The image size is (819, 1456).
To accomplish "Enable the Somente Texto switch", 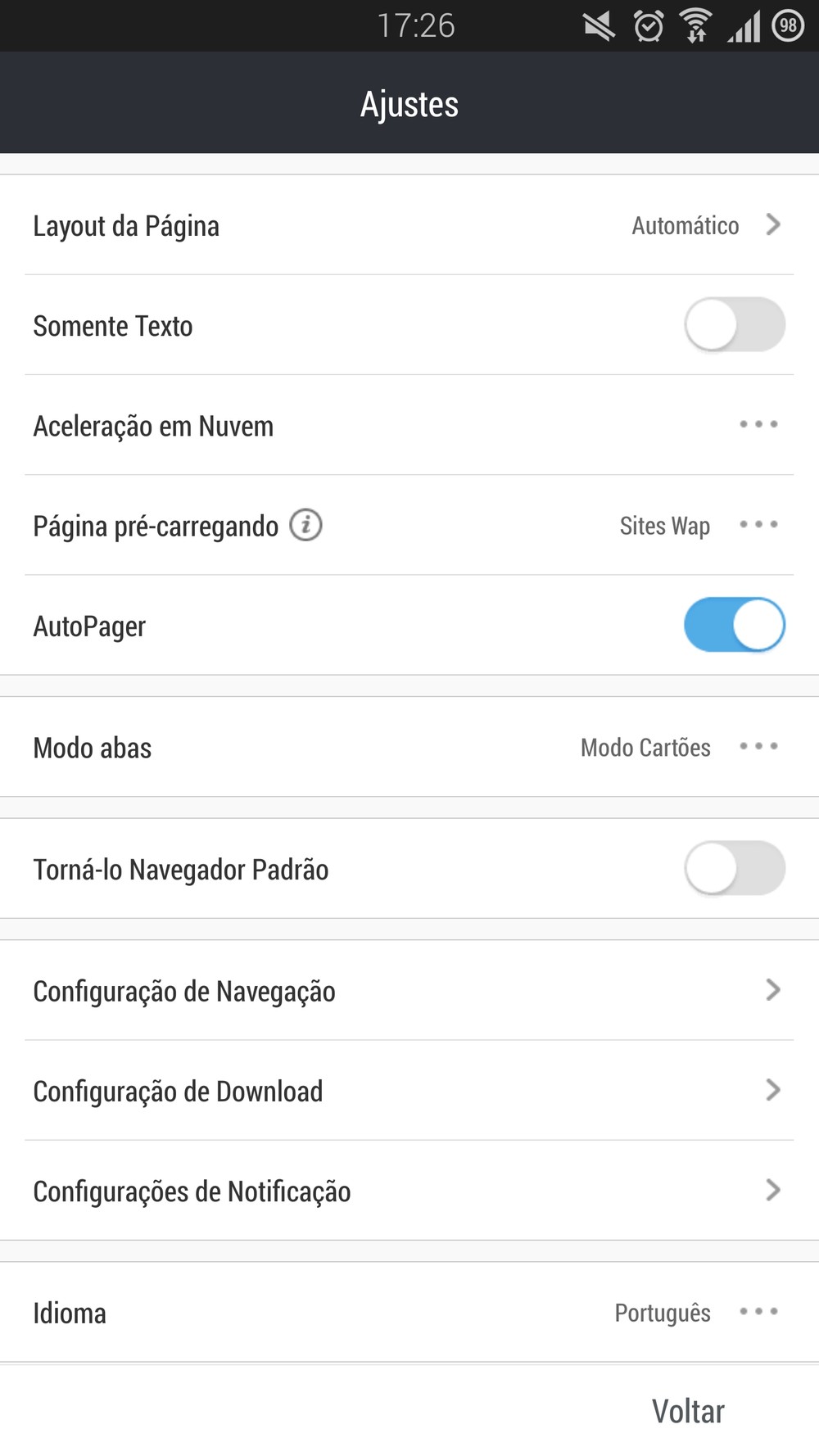I will click(734, 325).
